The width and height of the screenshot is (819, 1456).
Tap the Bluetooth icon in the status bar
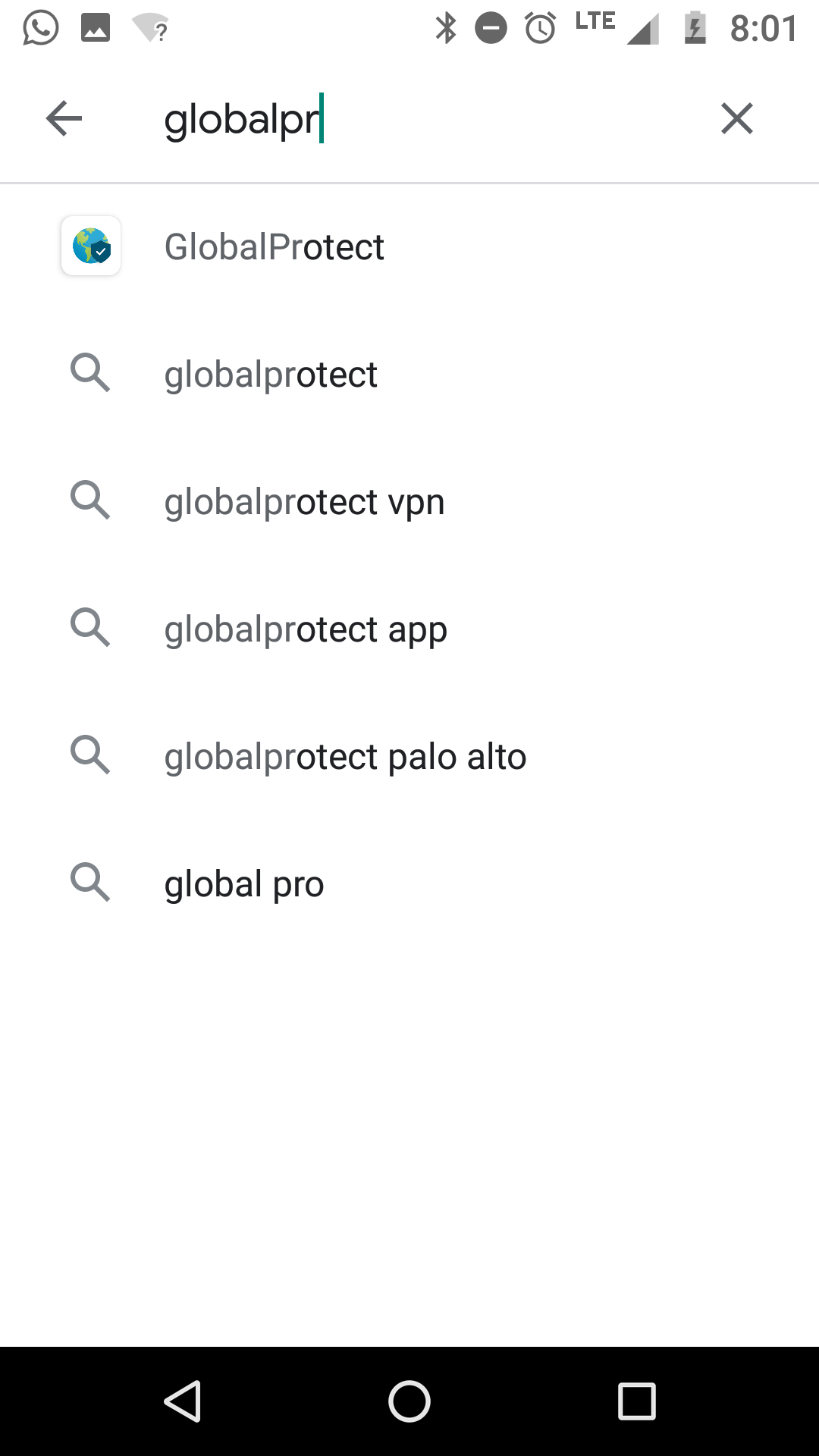click(446, 27)
